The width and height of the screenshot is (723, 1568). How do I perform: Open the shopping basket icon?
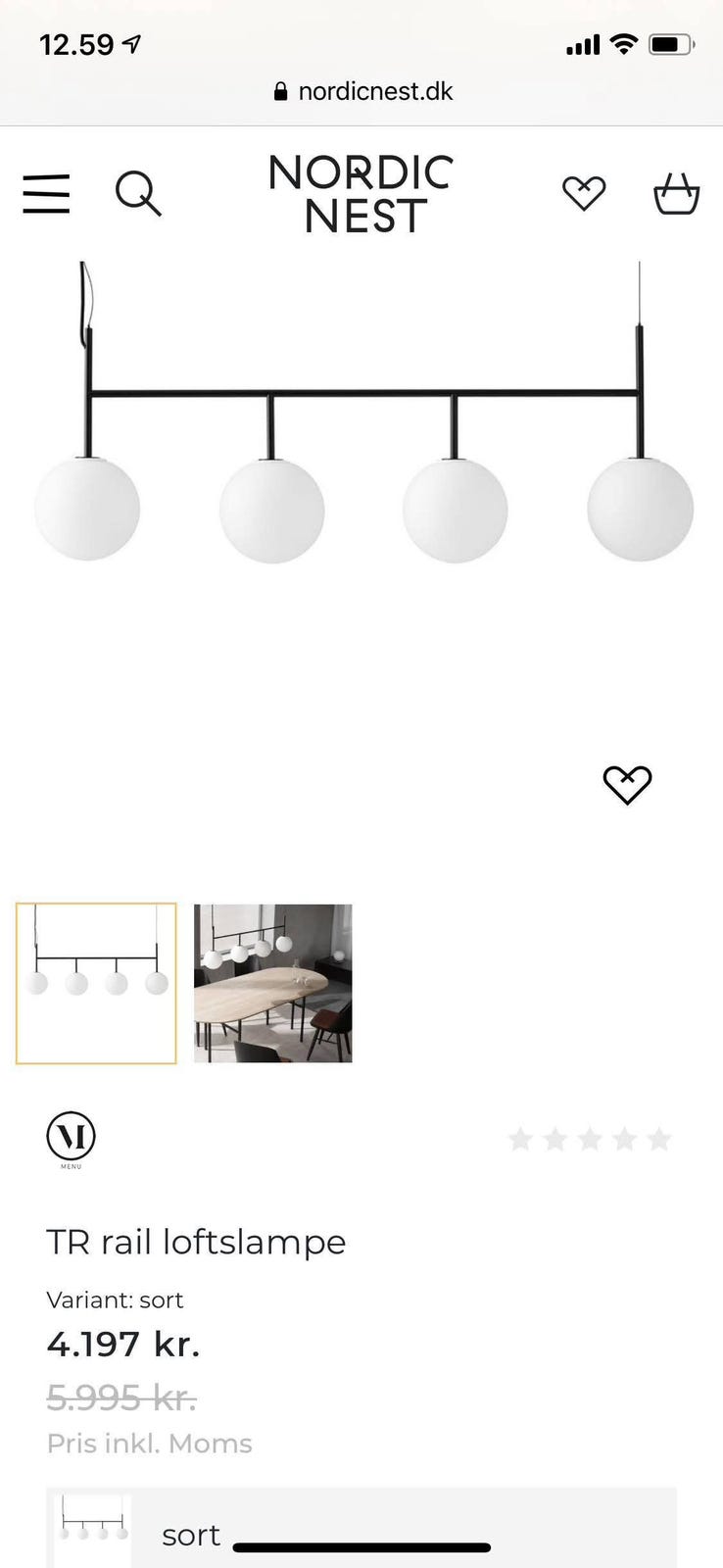(677, 193)
